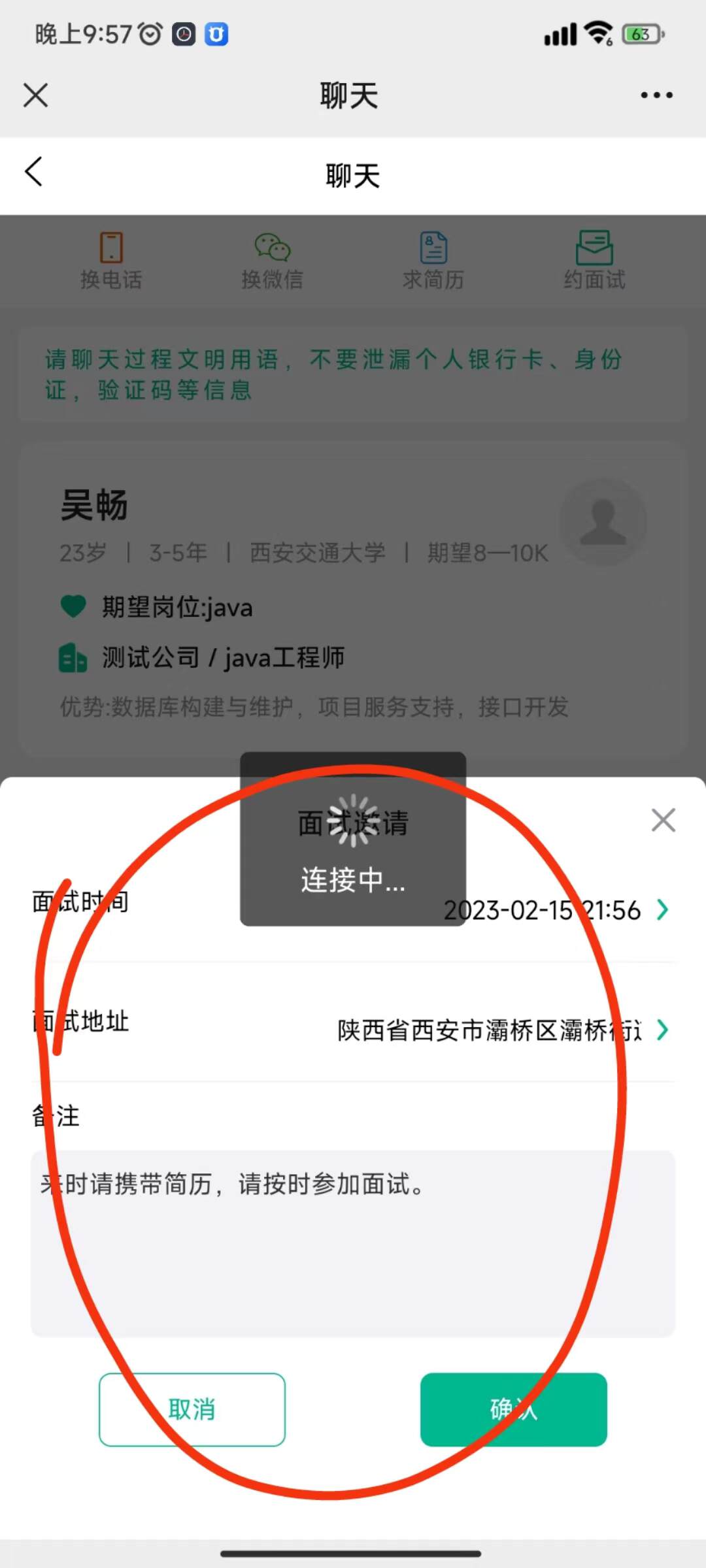Tap 取消 to cancel the invitation

192,1409
